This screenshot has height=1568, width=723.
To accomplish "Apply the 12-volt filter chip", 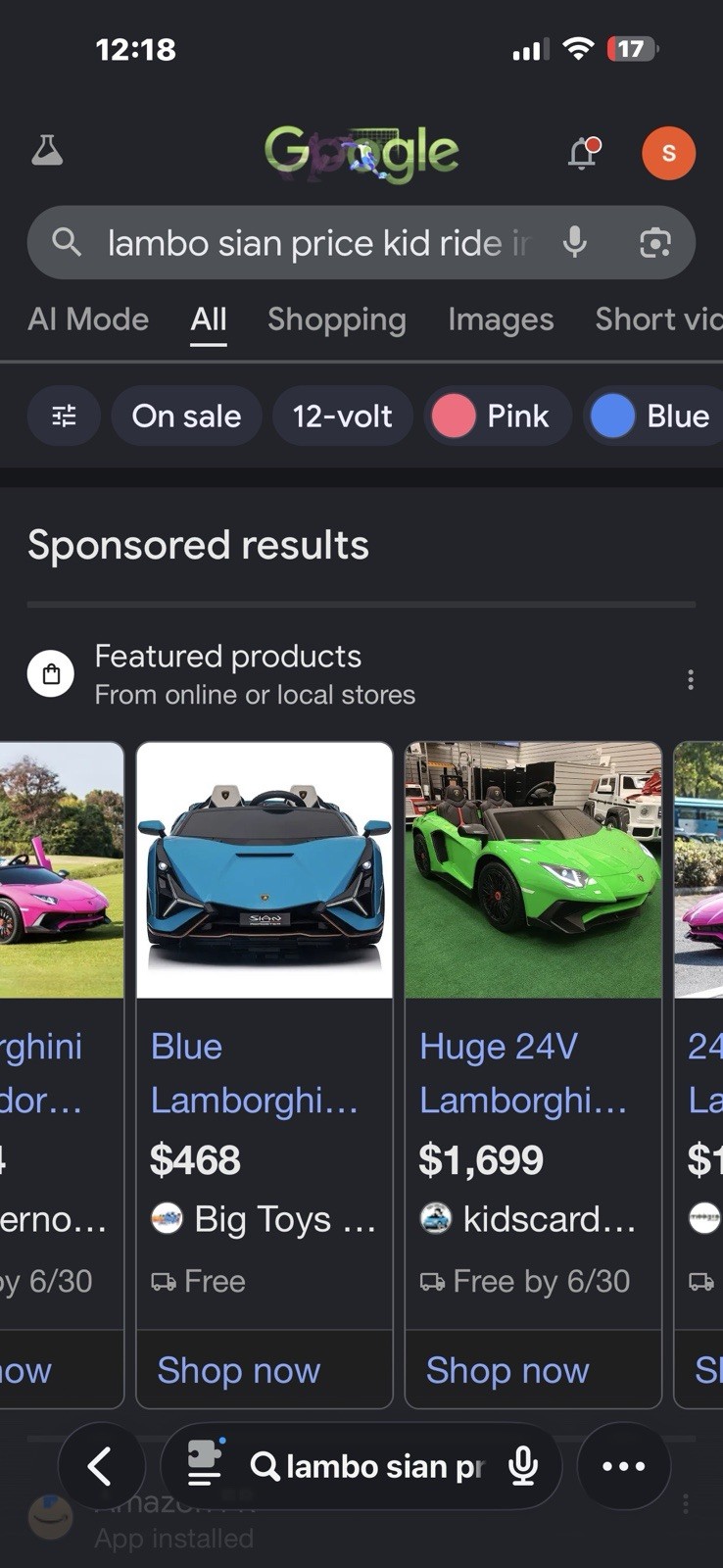I will click(x=342, y=416).
